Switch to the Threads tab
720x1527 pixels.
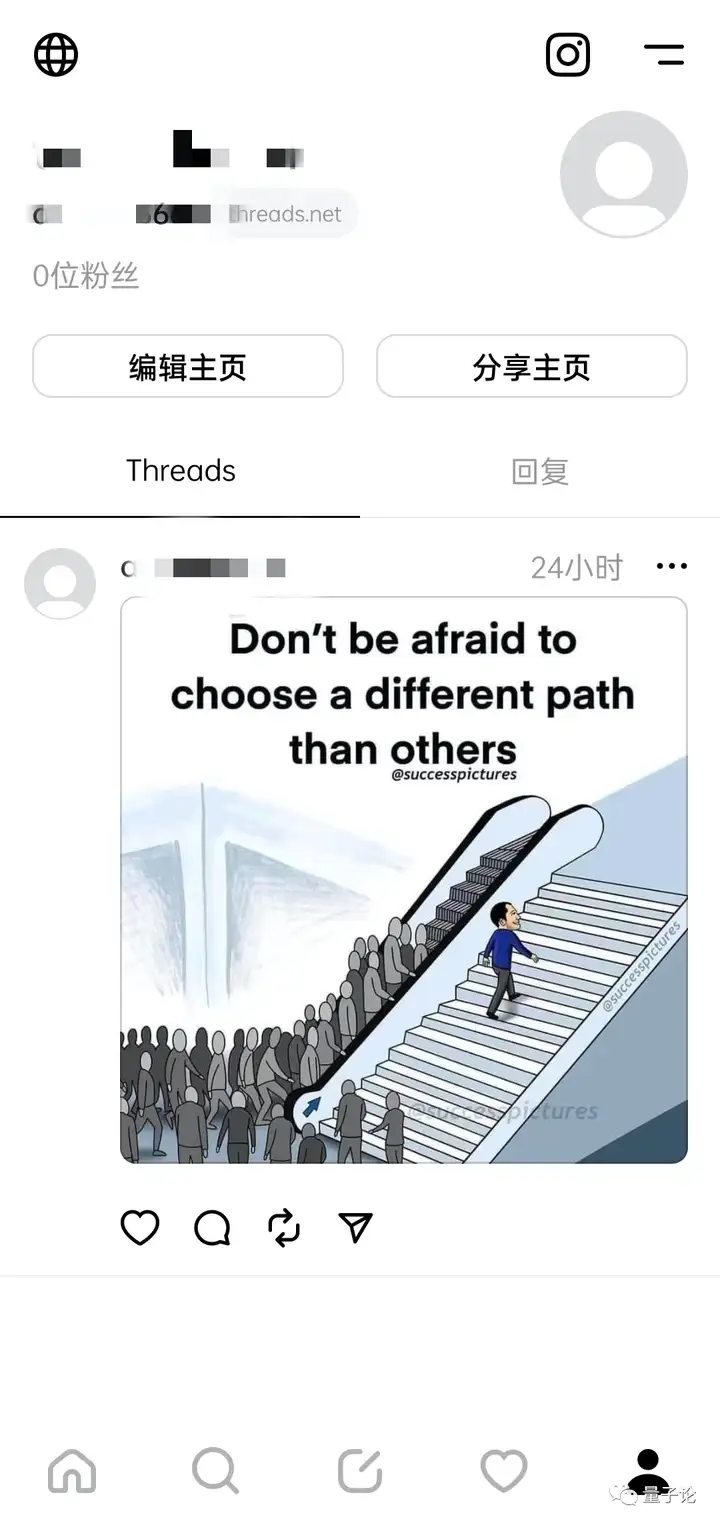point(180,471)
